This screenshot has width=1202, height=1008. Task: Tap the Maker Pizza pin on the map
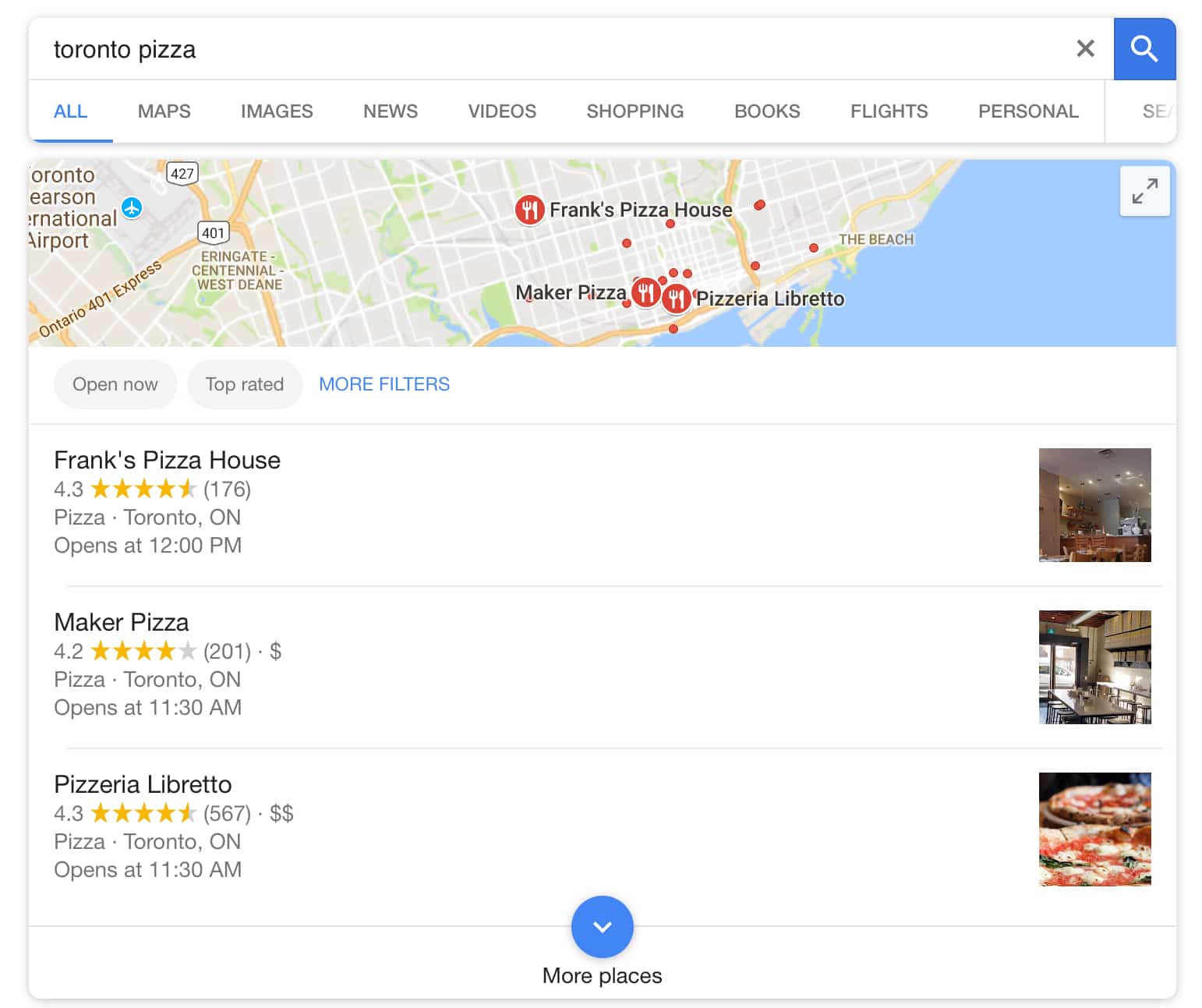[x=645, y=293]
